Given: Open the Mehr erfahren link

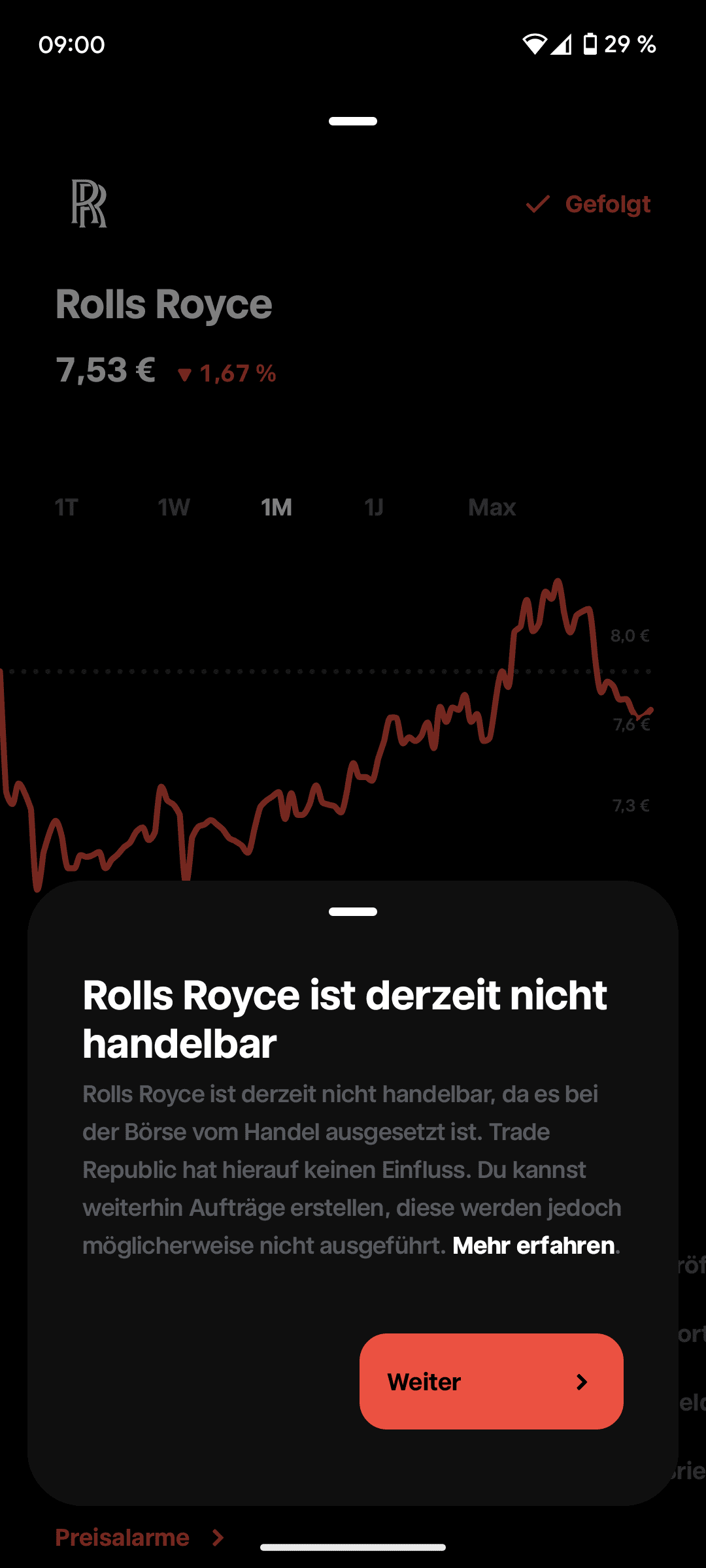Looking at the screenshot, I should pyautogui.click(x=533, y=1246).
